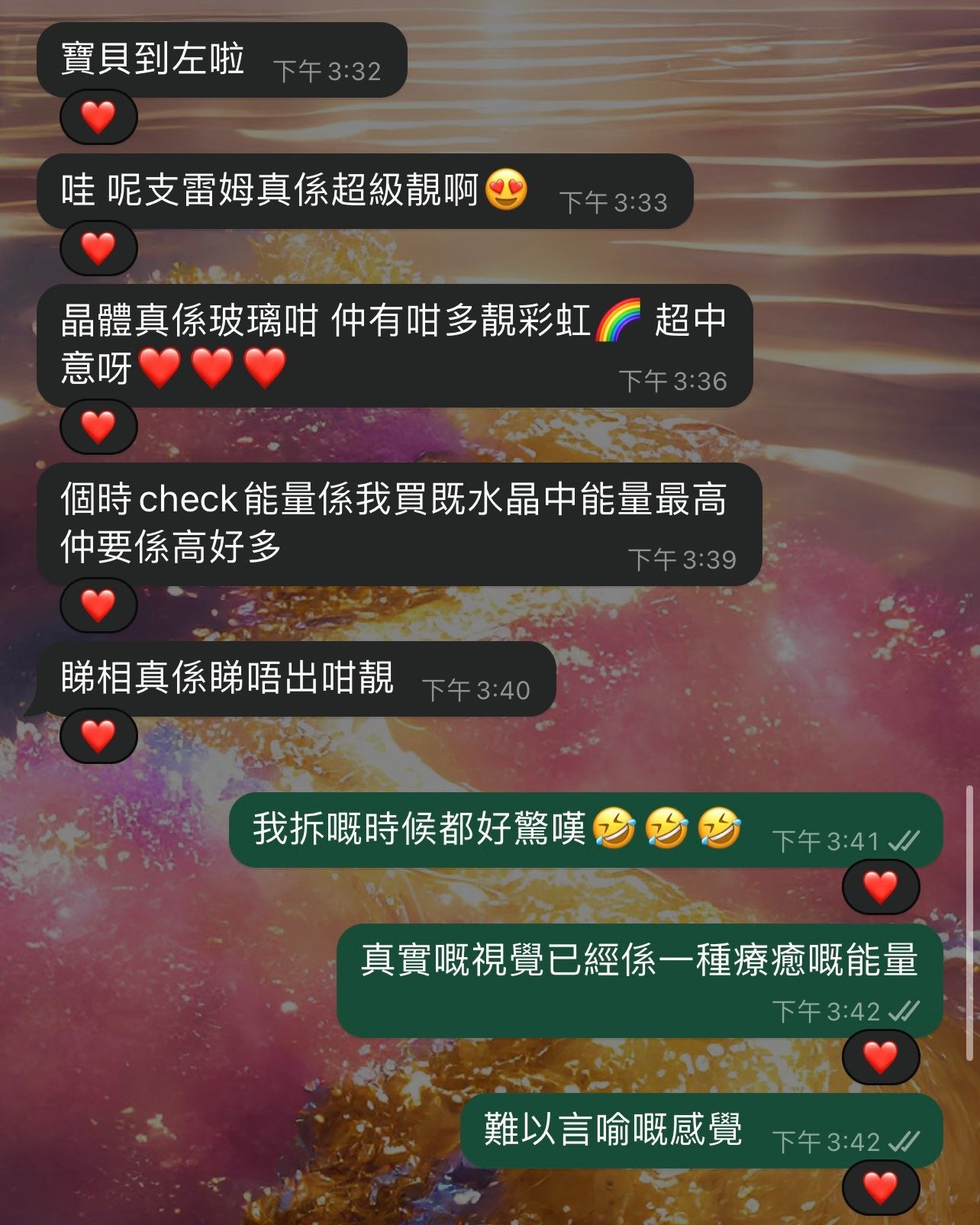View the reaction on "難以言喻嘅感覺"

[x=880, y=1188]
